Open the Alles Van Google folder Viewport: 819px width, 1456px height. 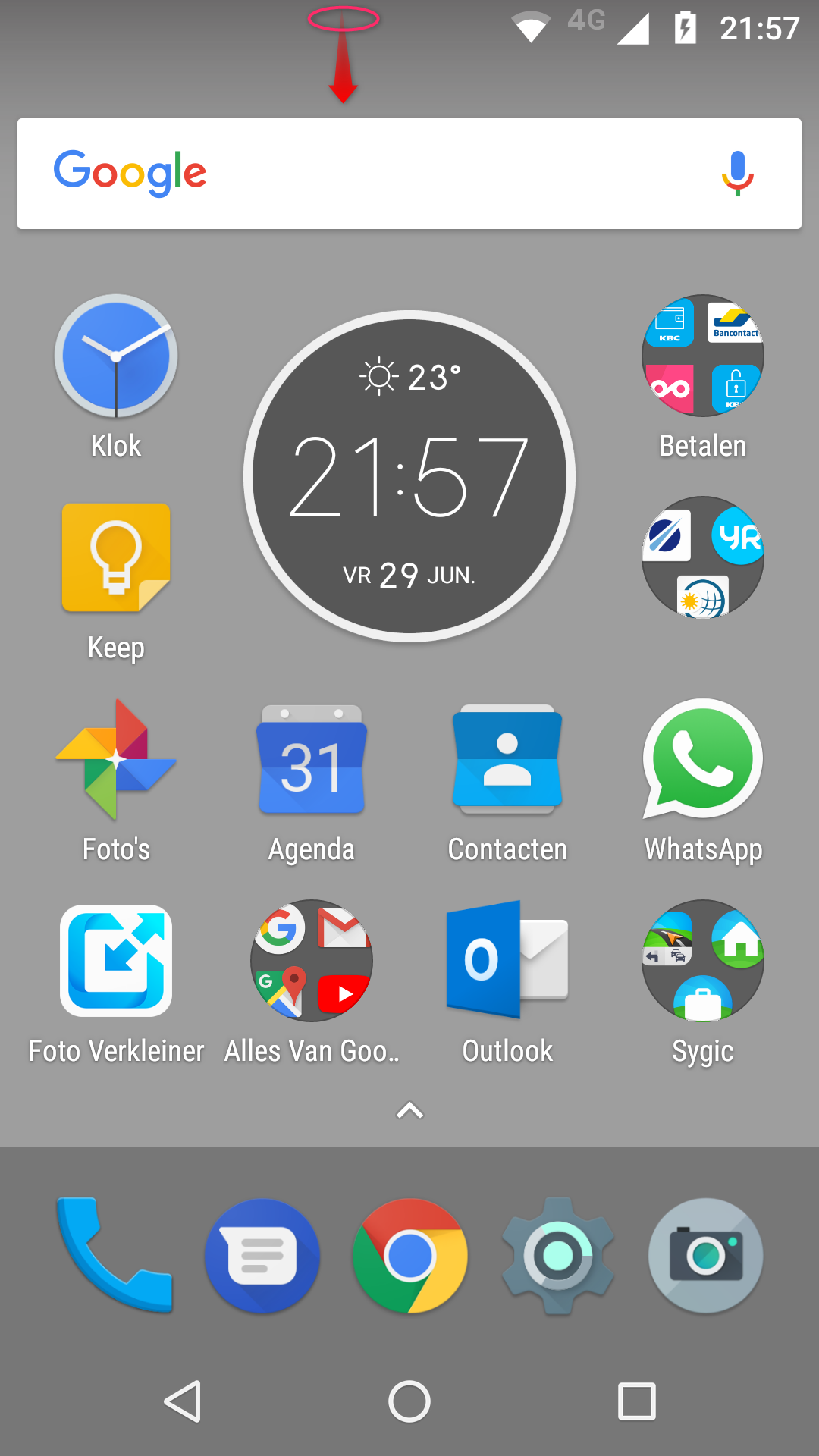tap(312, 961)
